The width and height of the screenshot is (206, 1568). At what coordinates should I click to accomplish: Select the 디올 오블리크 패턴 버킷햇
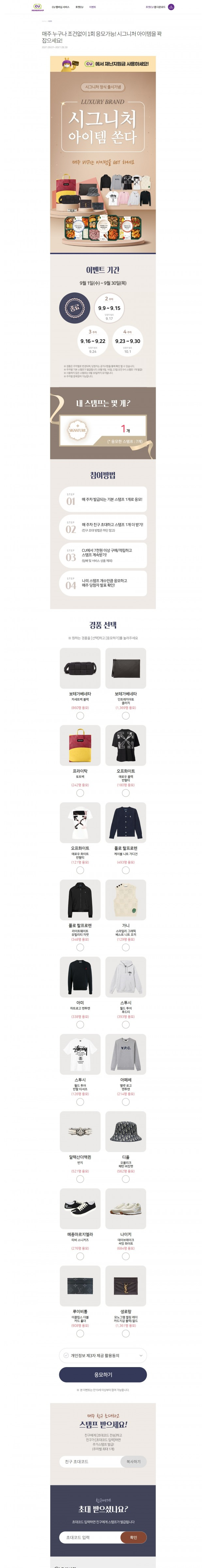coord(126,1179)
